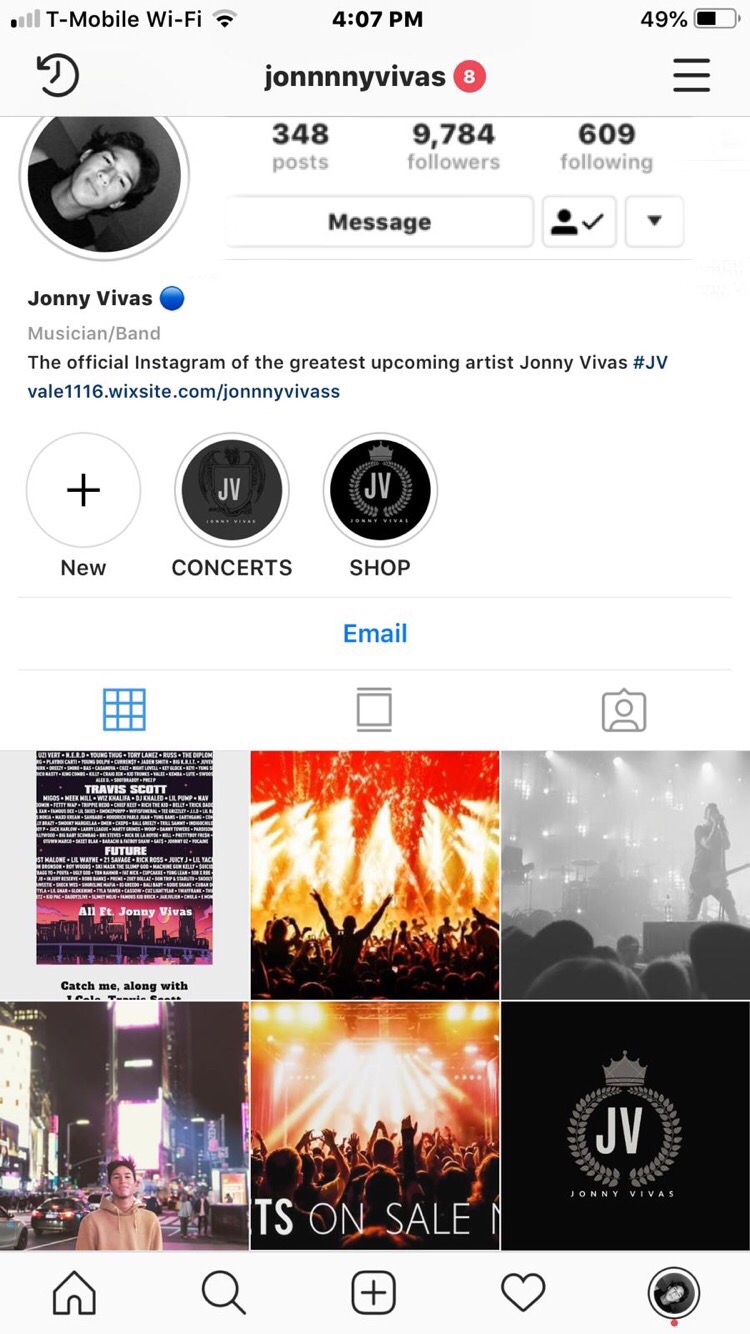750x1334 pixels.
Task: Open the Travis Scott lineup poster post
Action: coord(124,875)
